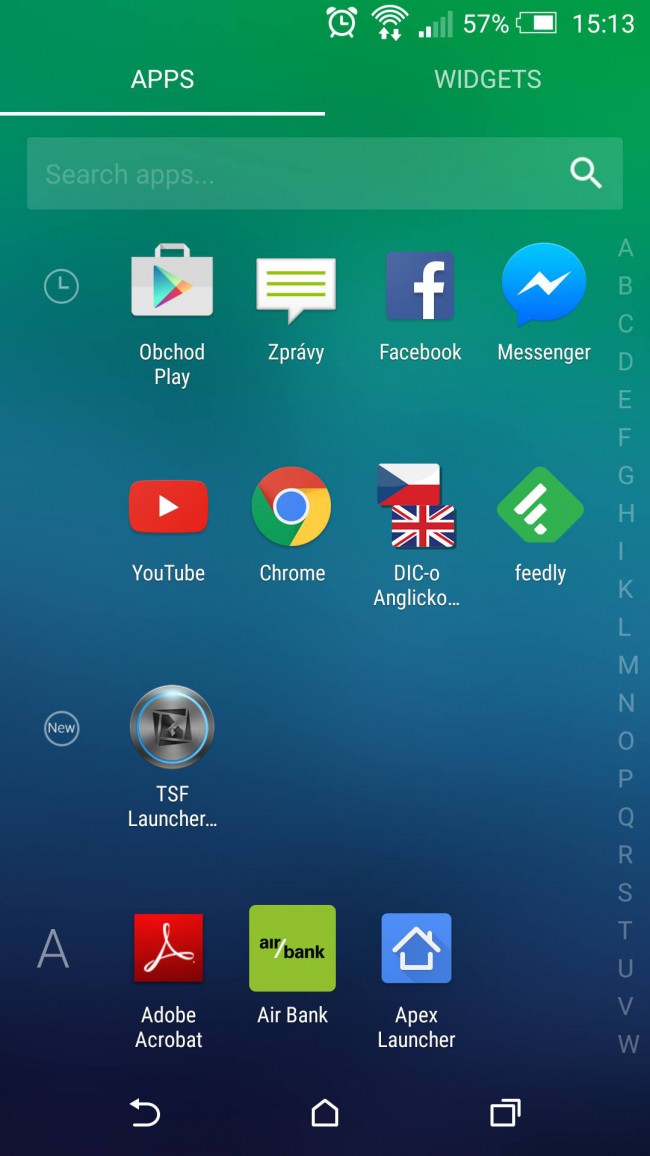The image size is (650, 1156).
Task: Launch the Chrome browser
Action: point(291,508)
